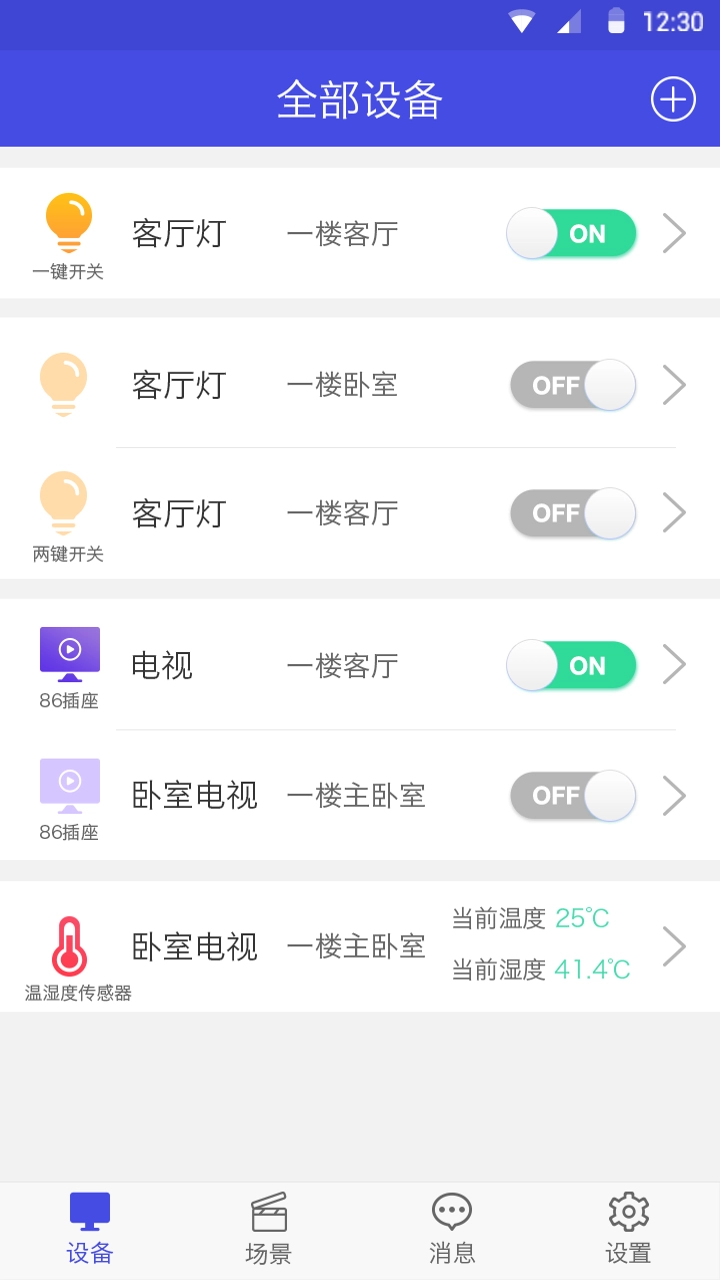The height and width of the screenshot is (1280, 720).
Task: Turn on 客厅灯 in 一楼卧室
Action: tap(572, 385)
